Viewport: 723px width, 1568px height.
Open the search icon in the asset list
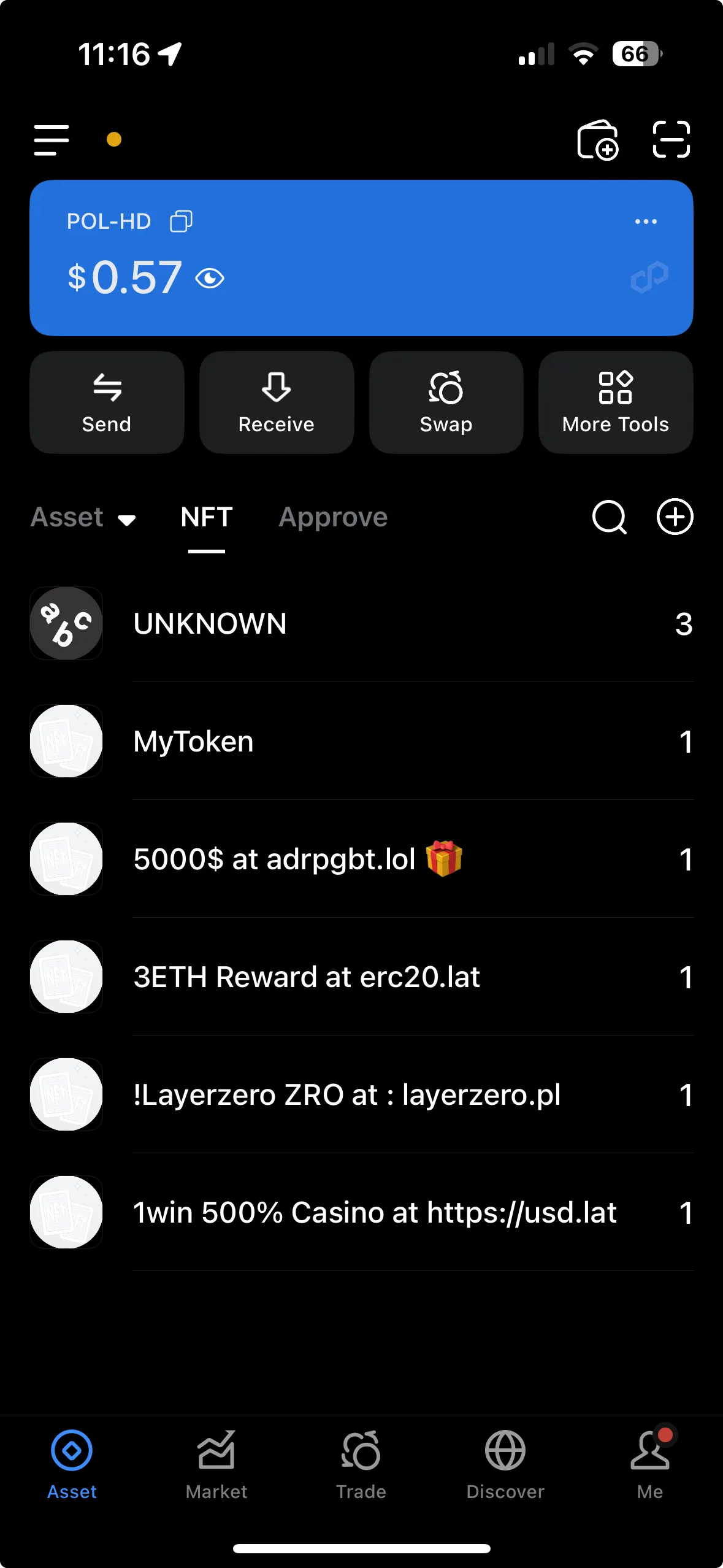pos(610,518)
